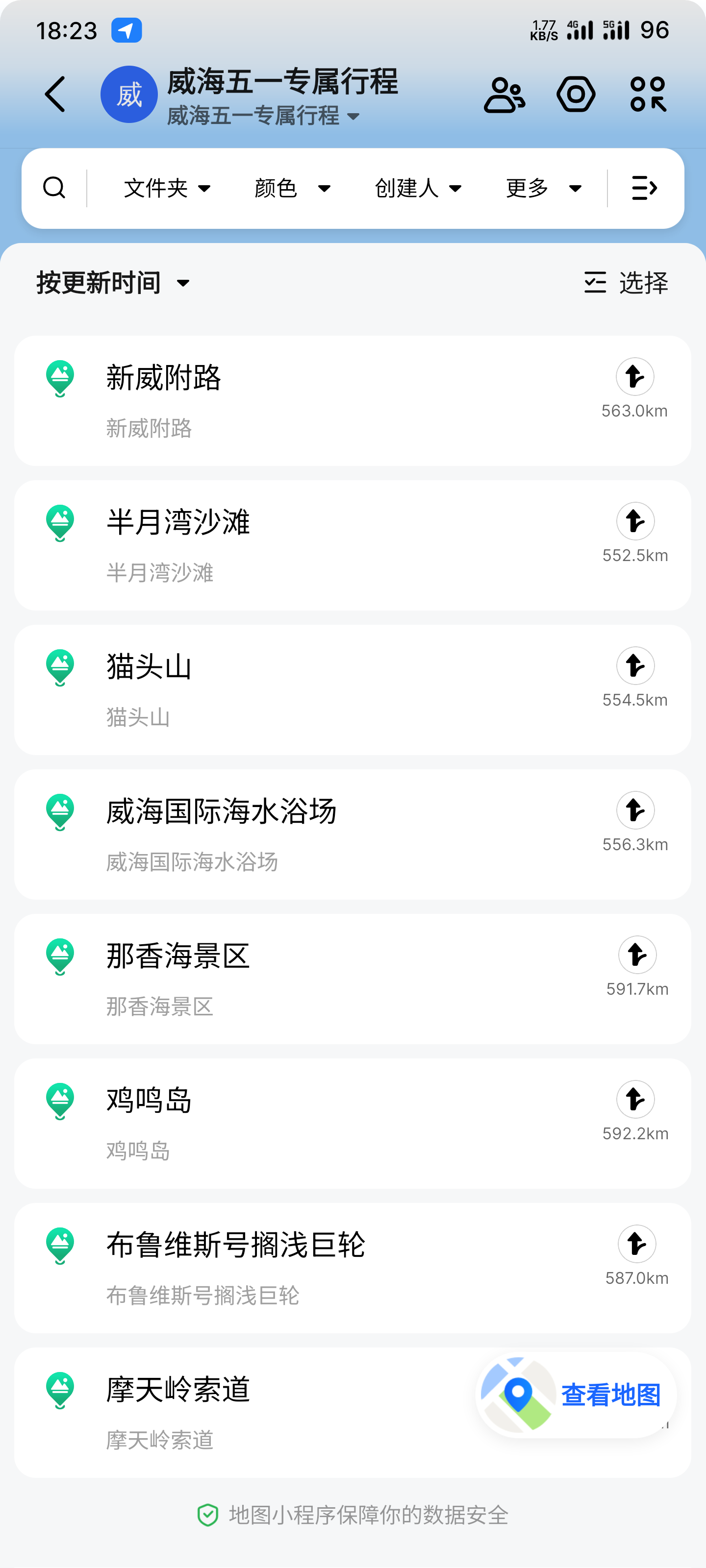Go back with the top-left arrow
706x1568 pixels.
[55, 95]
